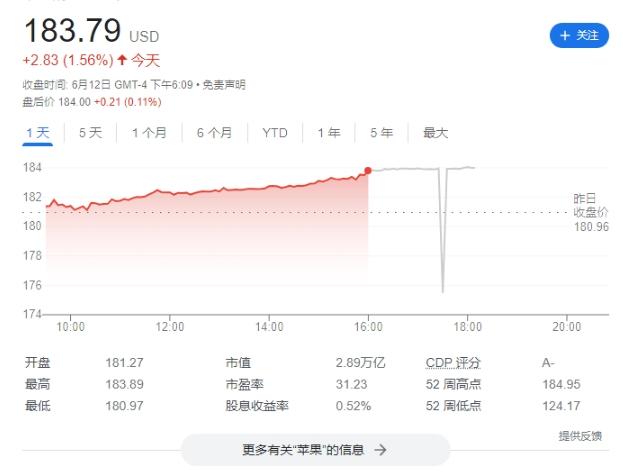
Task: Select the 6 个月 time range
Action: 215,132
